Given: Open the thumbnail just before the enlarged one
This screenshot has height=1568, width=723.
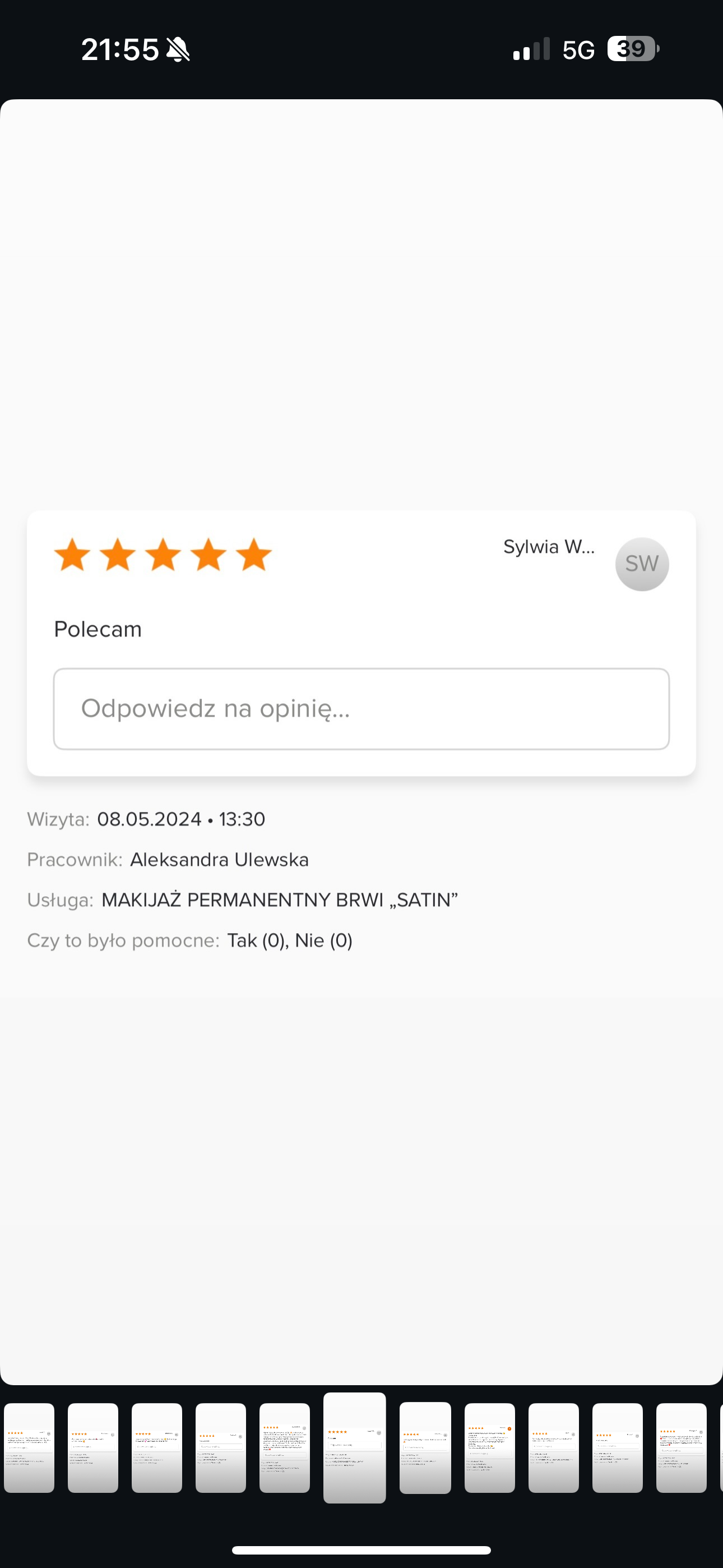Looking at the screenshot, I should [284, 1447].
